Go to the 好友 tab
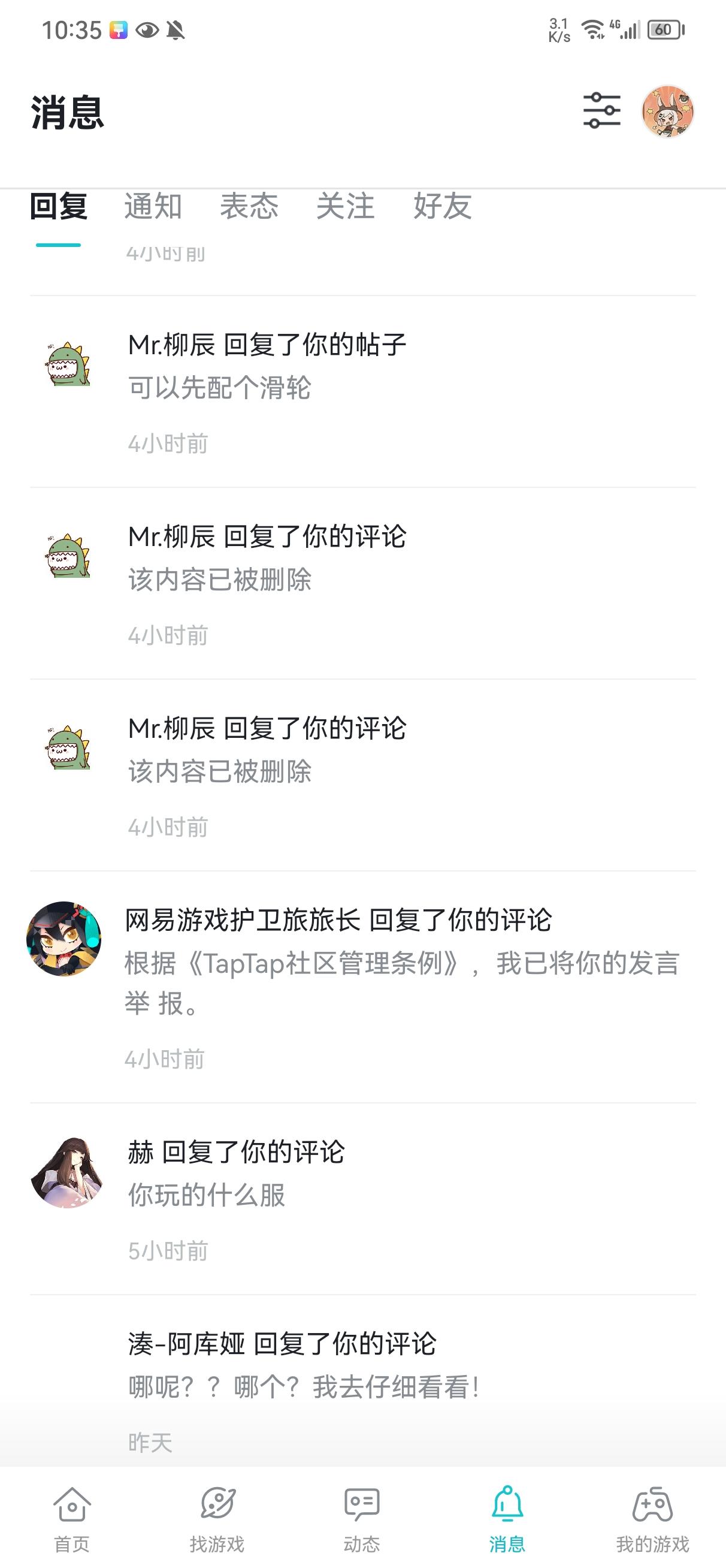Image resolution: width=726 pixels, height=1568 pixels. pos(443,206)
